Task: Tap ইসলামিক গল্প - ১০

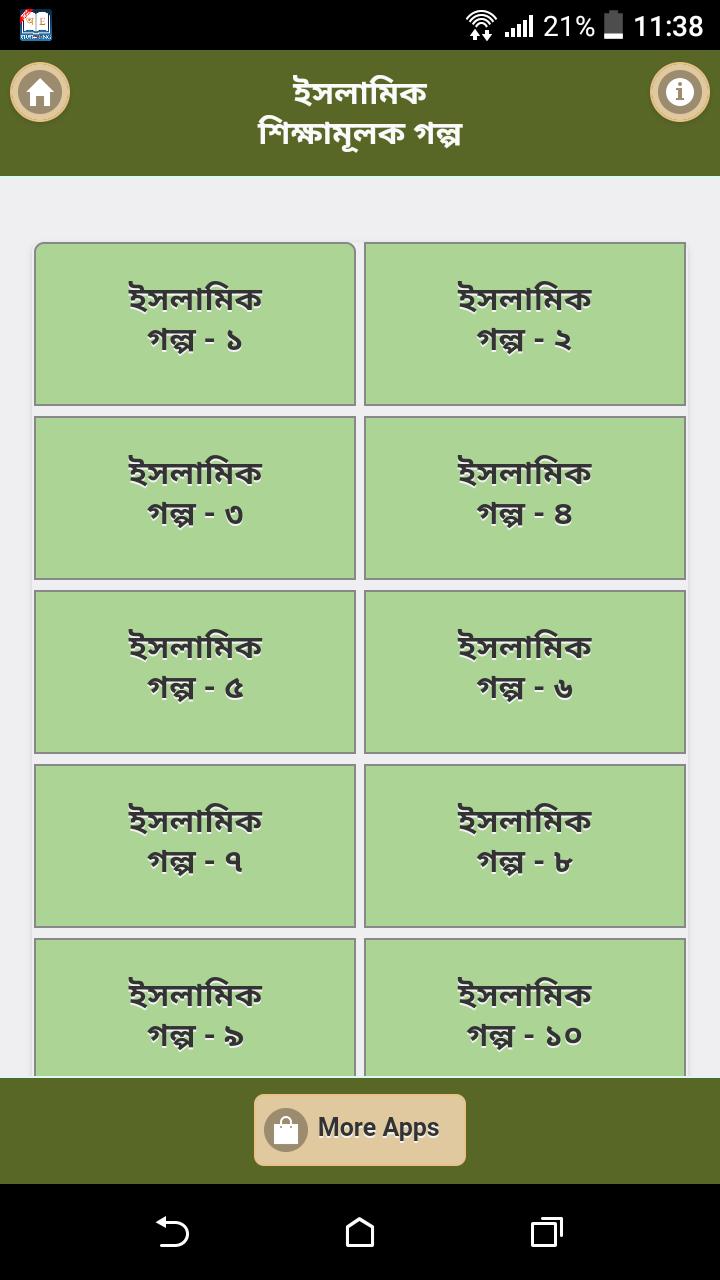Action: pyautogui.click(x=525, y=1008)
